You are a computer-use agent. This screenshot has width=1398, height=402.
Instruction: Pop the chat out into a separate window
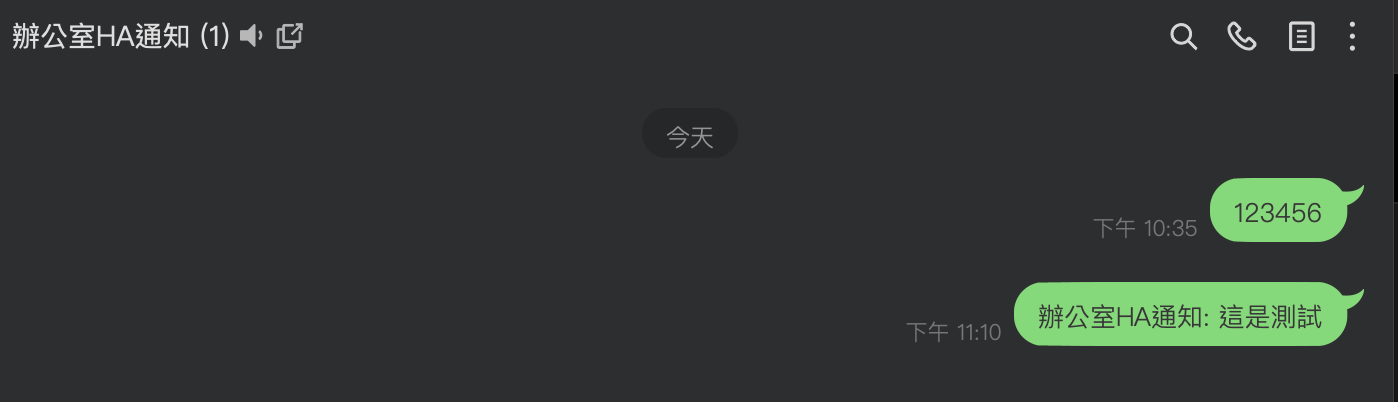(289, 37)
